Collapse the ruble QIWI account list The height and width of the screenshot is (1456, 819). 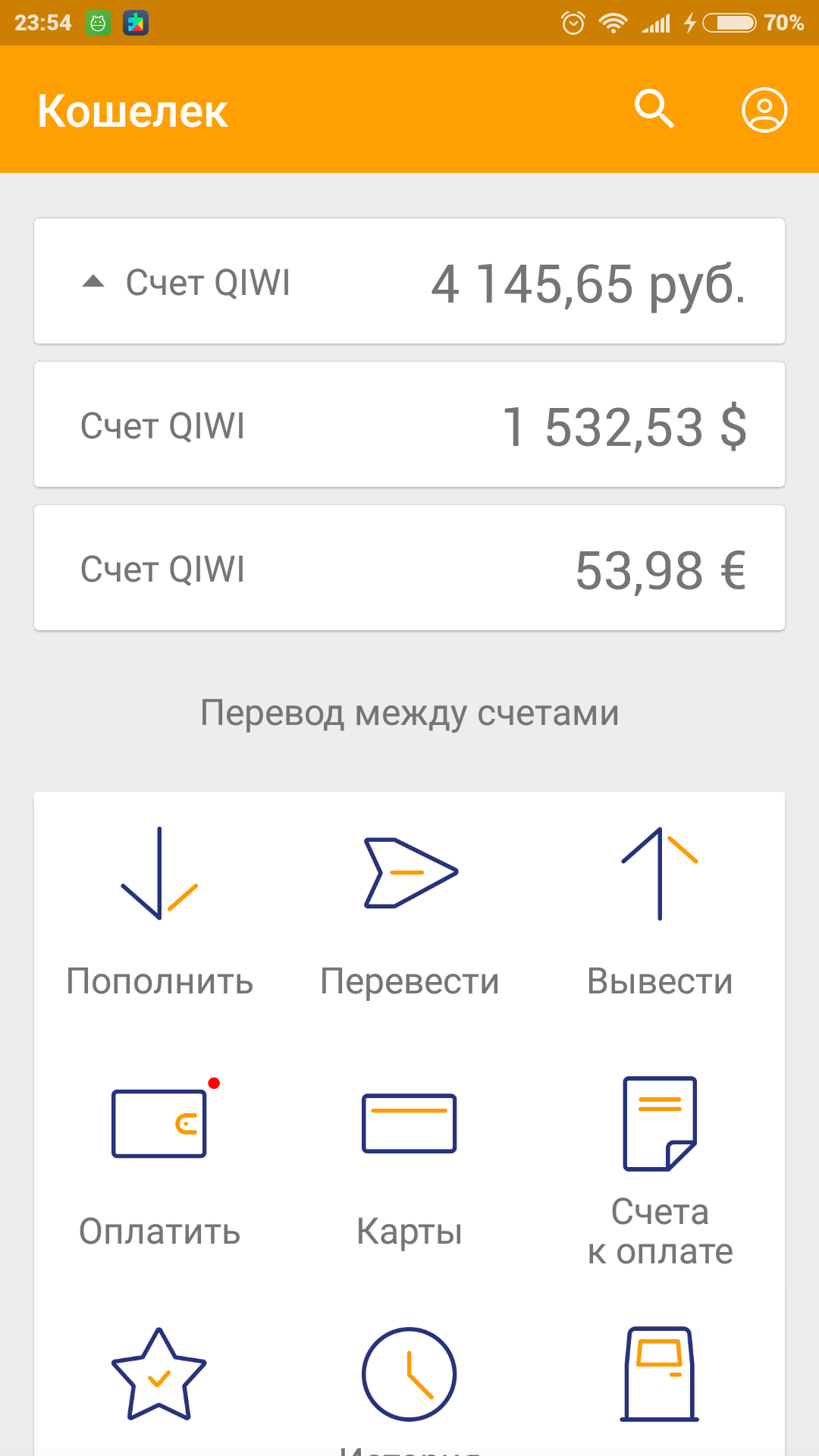tap(93, 282)
